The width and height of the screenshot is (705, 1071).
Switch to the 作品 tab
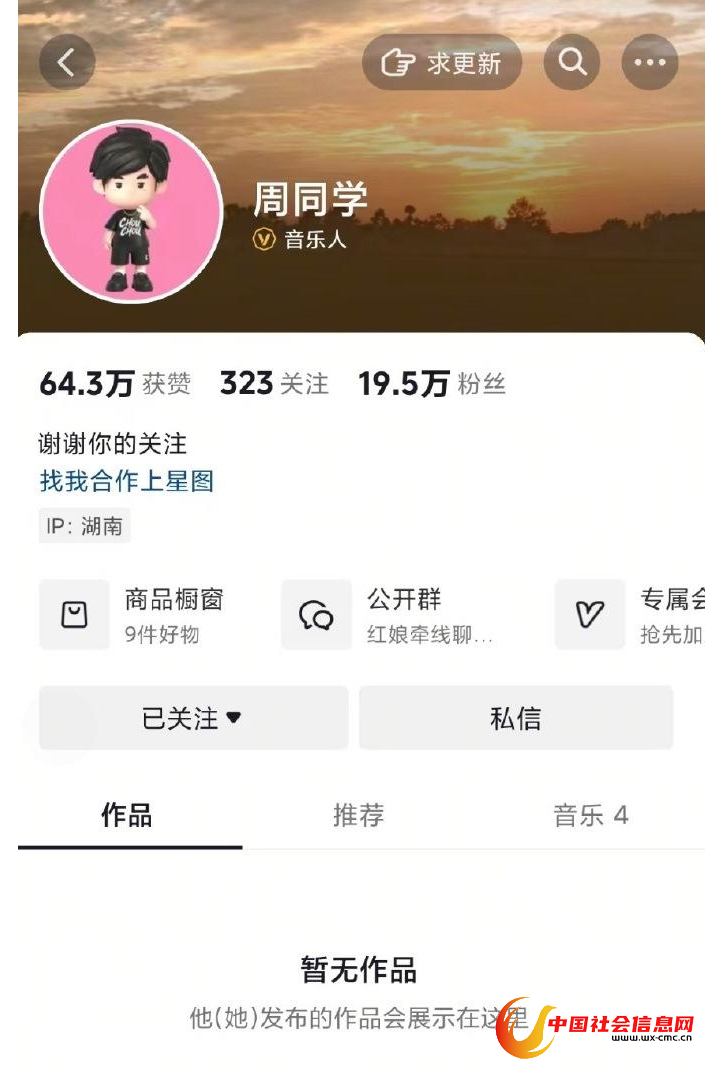[x=127, y=815]
